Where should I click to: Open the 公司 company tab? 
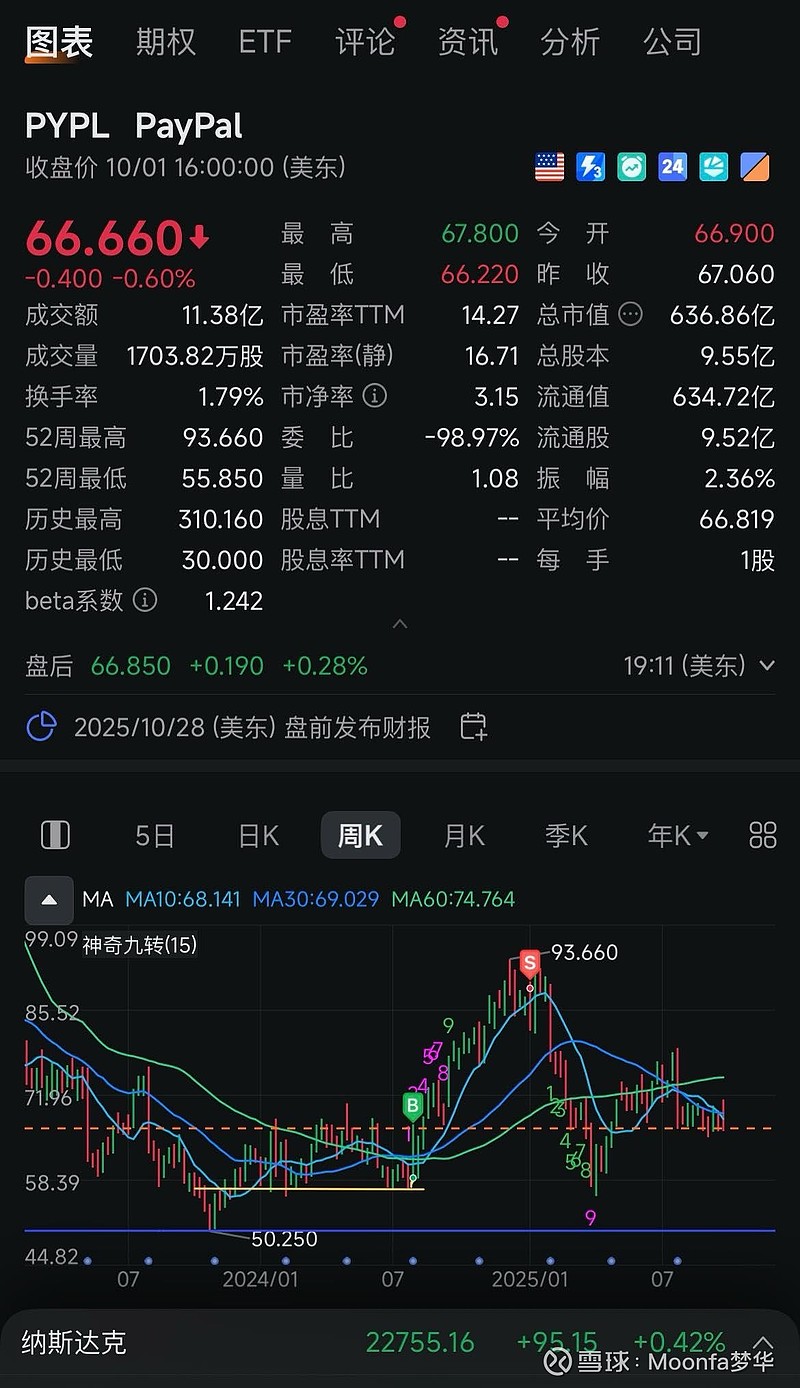[x=672, y=42]
